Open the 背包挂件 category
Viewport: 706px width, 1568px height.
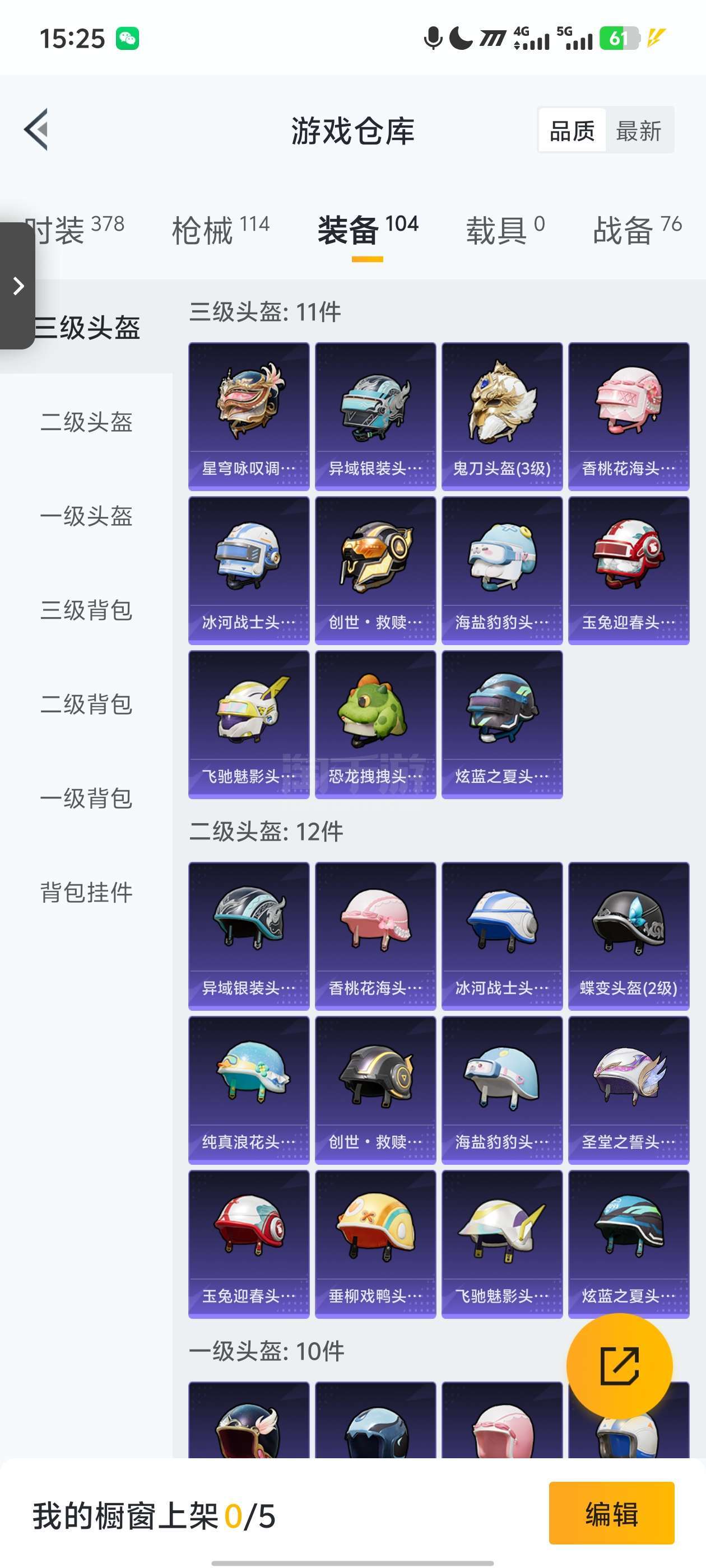pos(86,892)
